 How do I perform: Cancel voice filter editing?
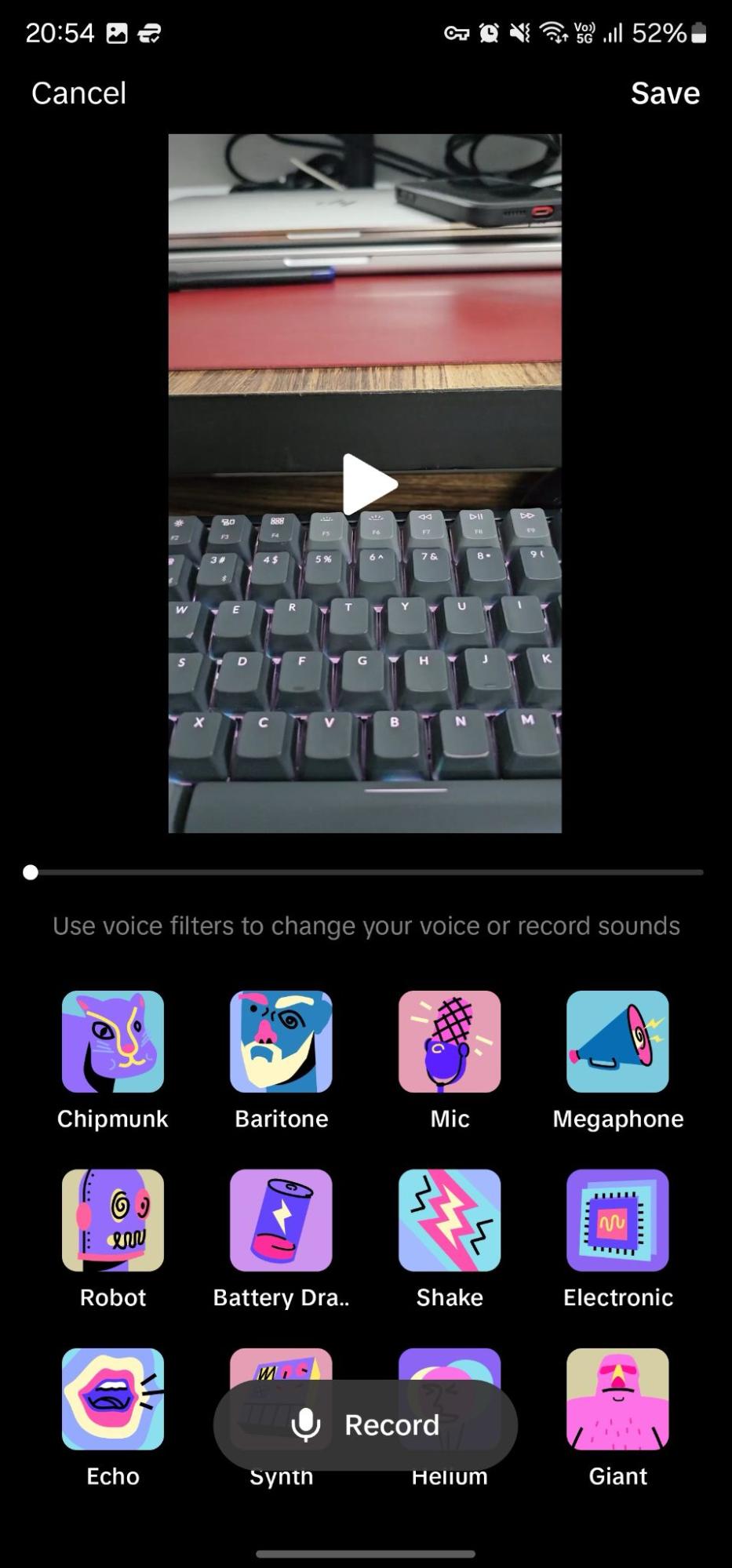pos(78,93)
